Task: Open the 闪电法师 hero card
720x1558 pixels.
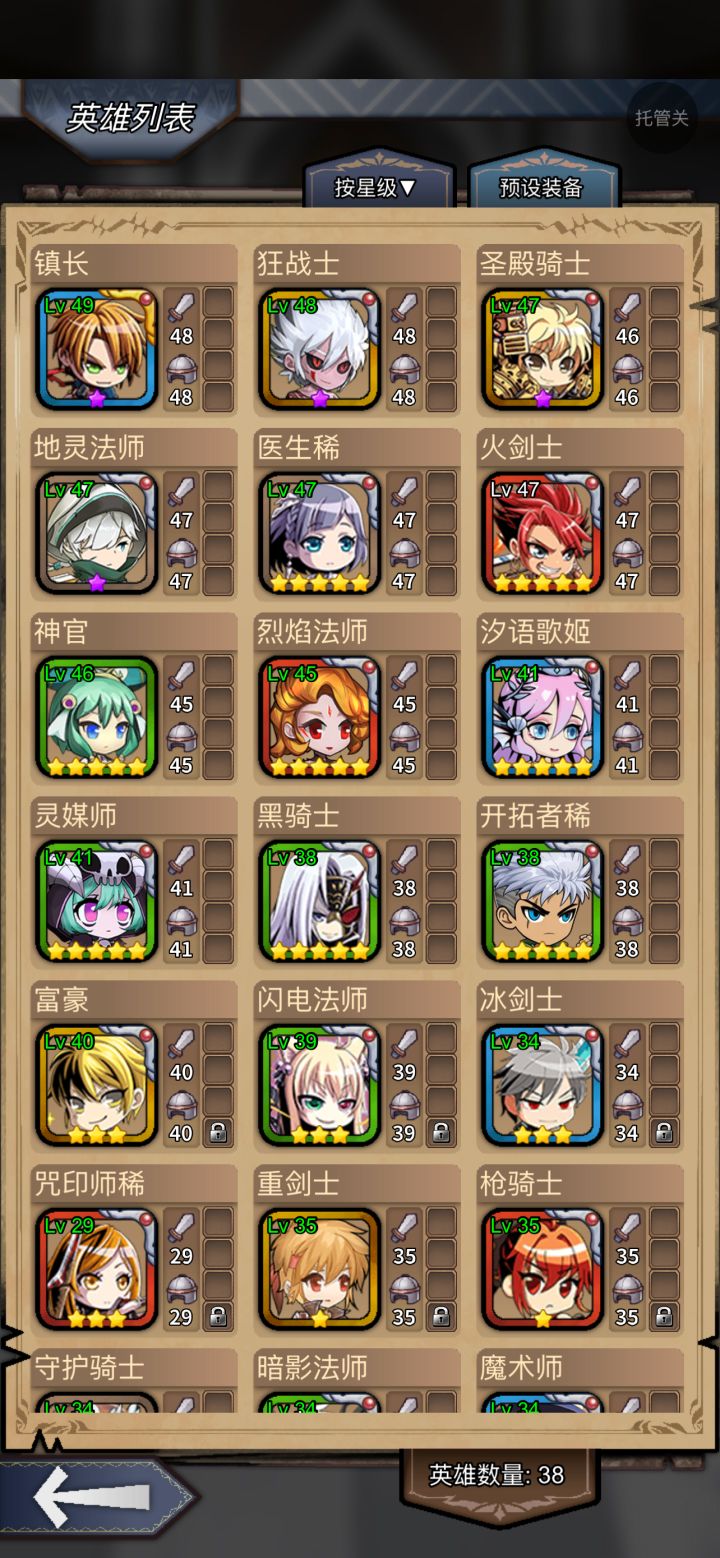Action: coord(357,1064)
